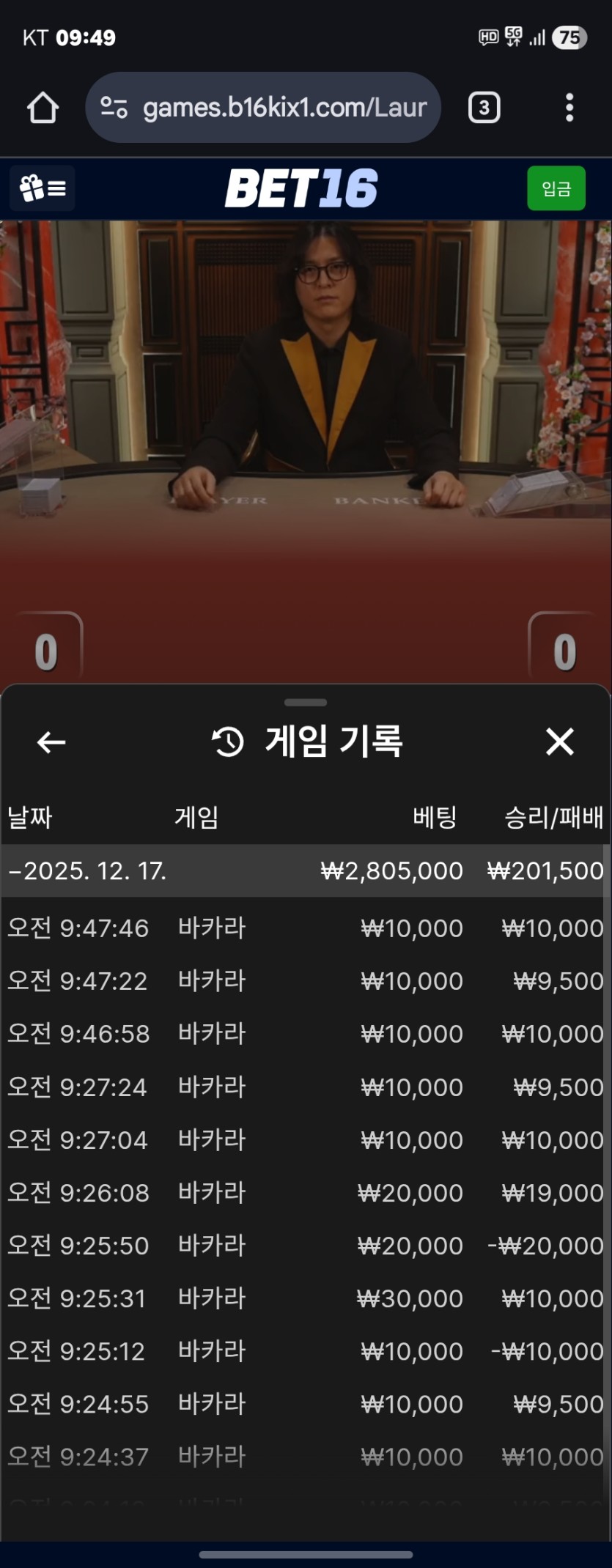Open the tab switcher showing 3 tabs
Image resolution: width=612 pixels, height=1568 pixels.
point(484,108)
